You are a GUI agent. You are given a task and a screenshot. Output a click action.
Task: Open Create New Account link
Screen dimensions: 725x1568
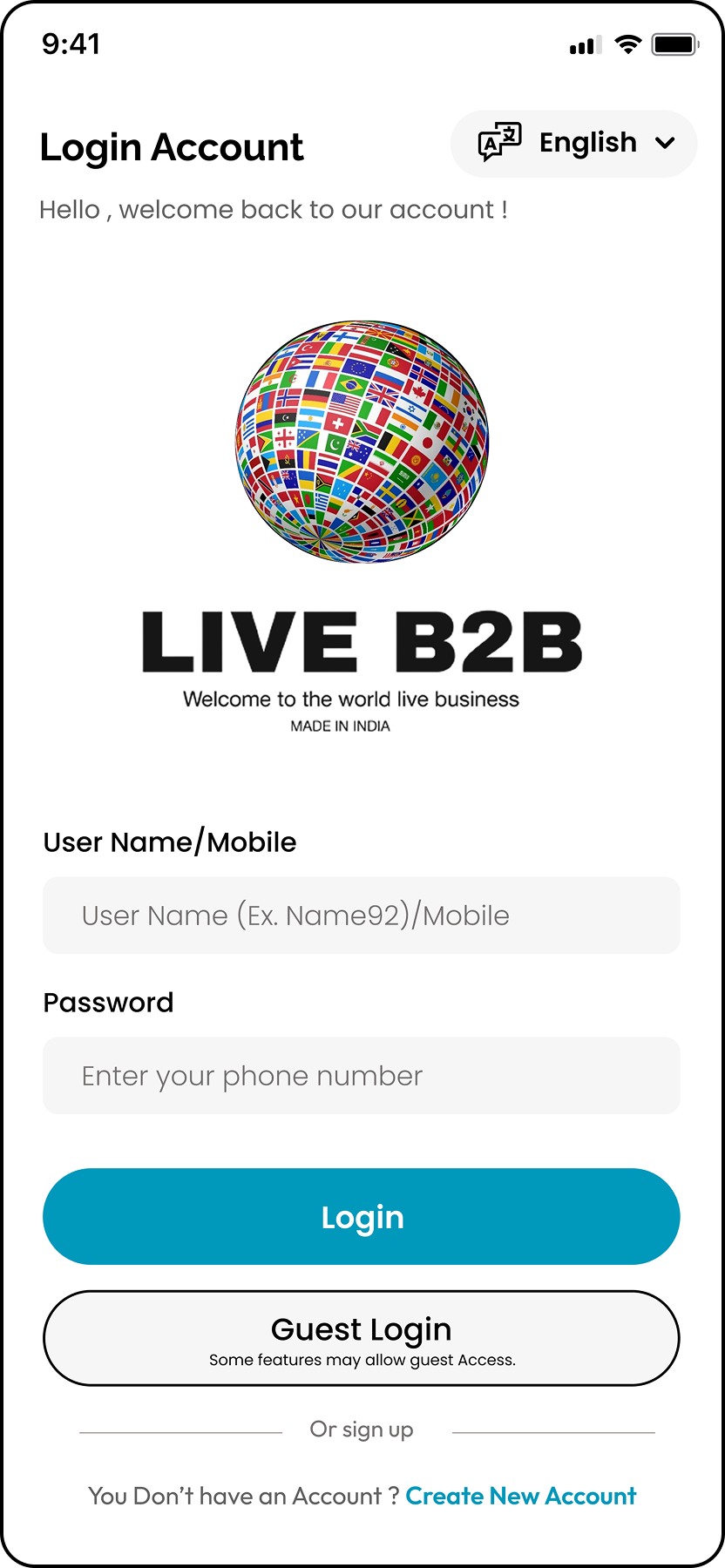click(x=521, y=1497)
